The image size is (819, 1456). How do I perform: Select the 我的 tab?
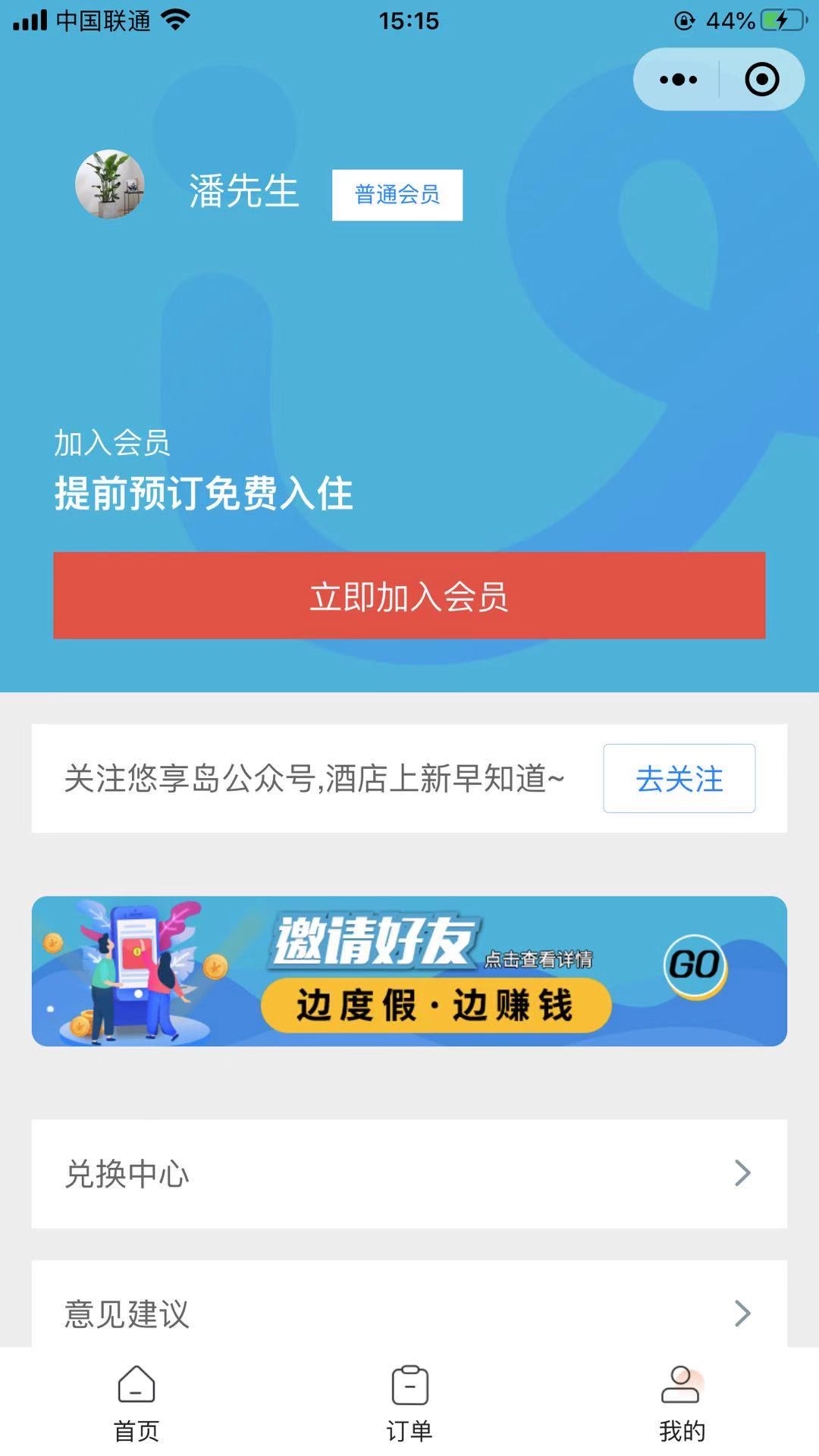click(681, 1403)
